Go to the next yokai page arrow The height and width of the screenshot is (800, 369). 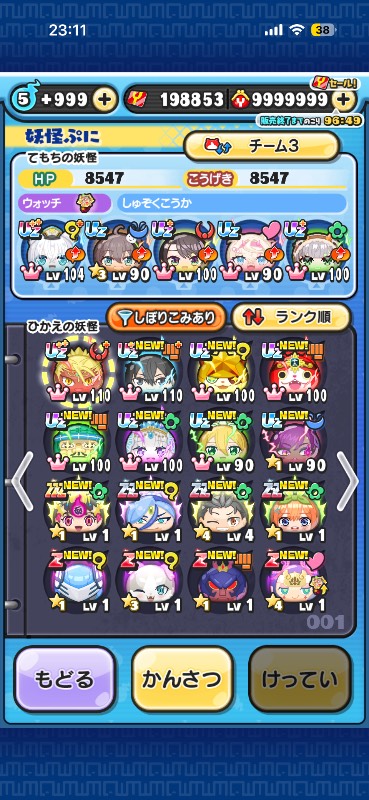pyautogui.click(x=347, y=481)
